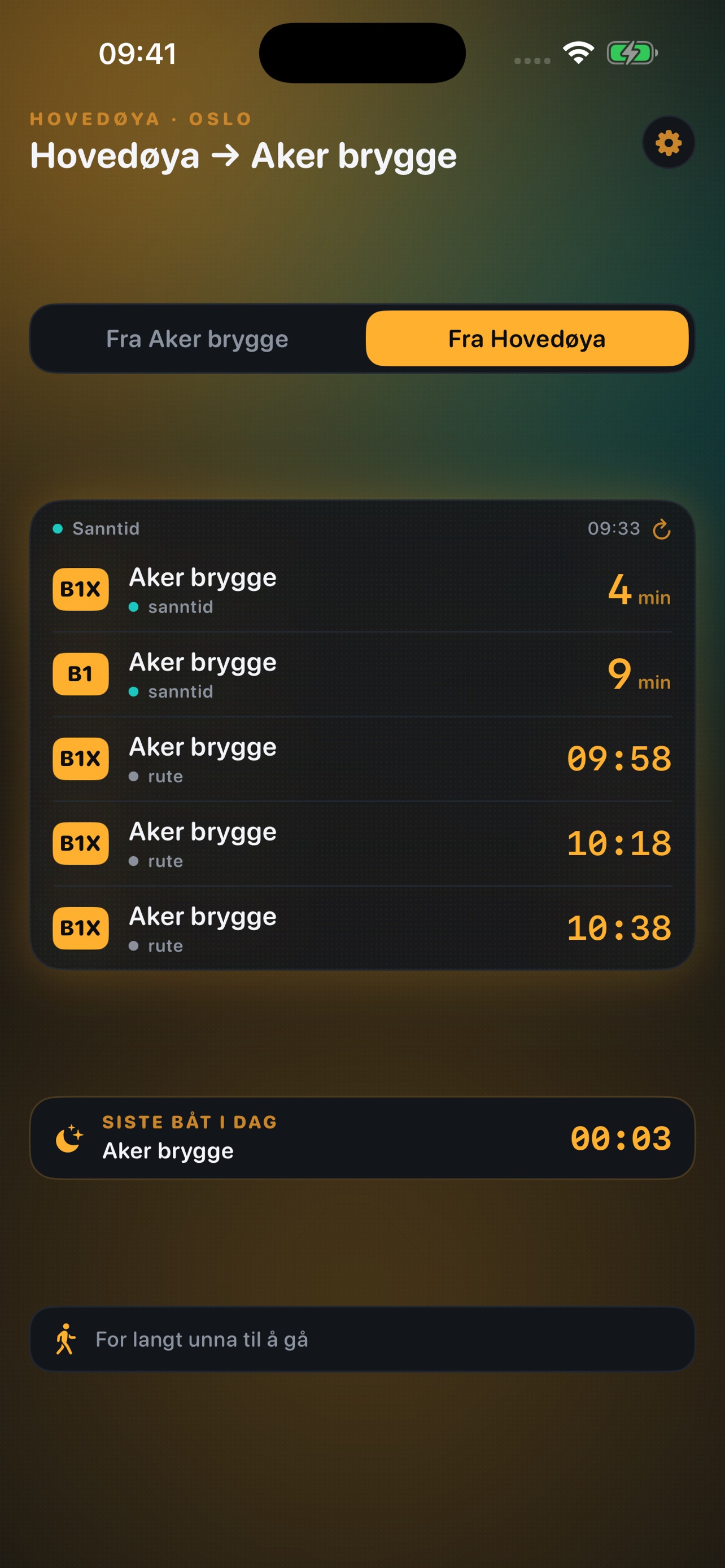Viewport: 725px width, 1568px height.
Task: Open the B1X departure in 4 min
Action: pos(362,589)
